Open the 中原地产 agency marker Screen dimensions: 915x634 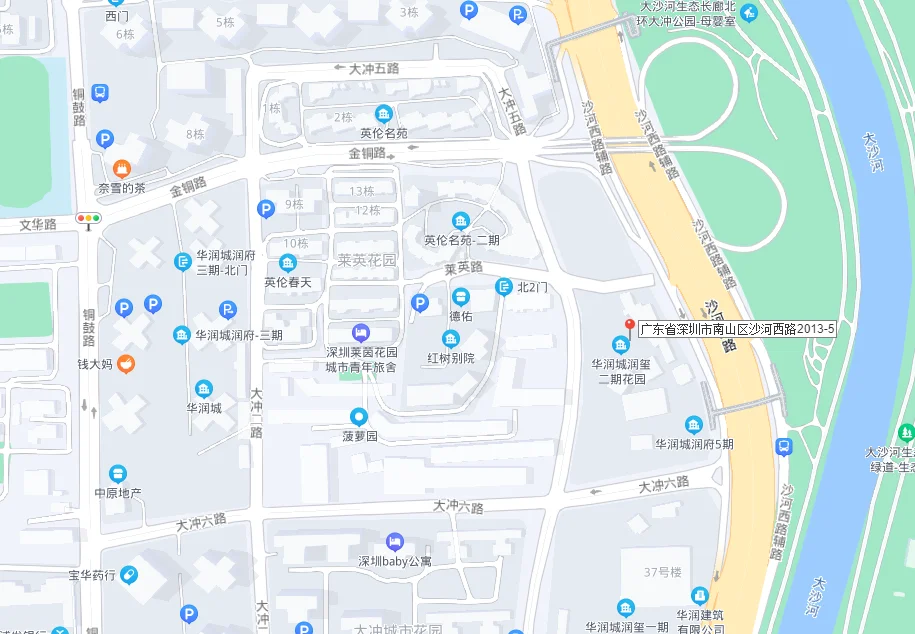click(x=118, y=473)
